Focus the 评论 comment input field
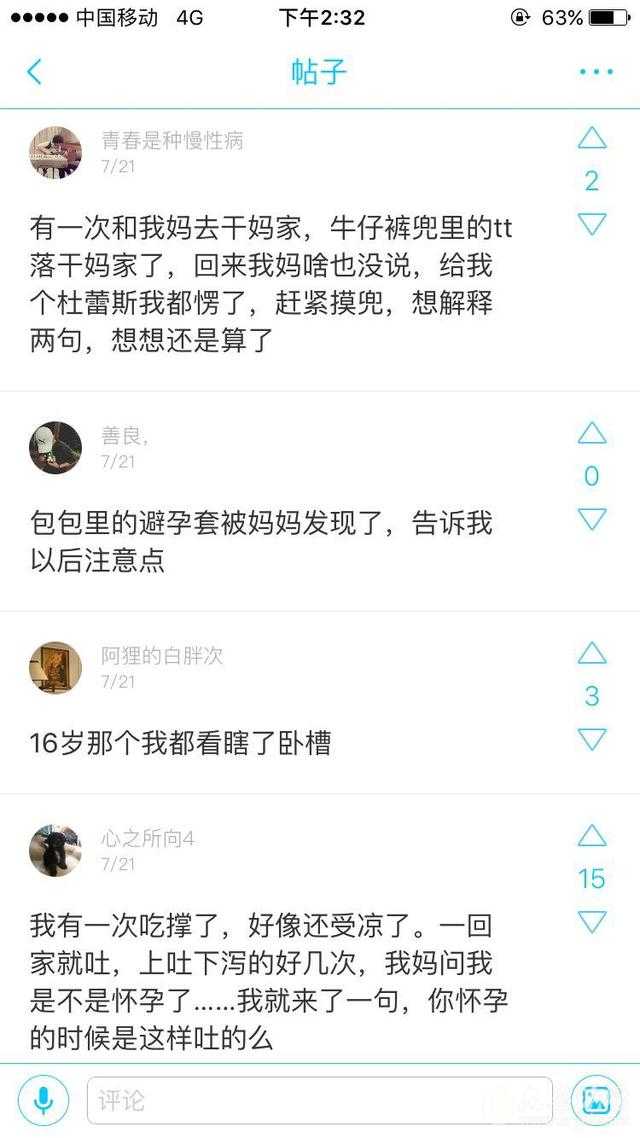The height and width of the screenshot is (1138, 640). tap(320, 1100)
